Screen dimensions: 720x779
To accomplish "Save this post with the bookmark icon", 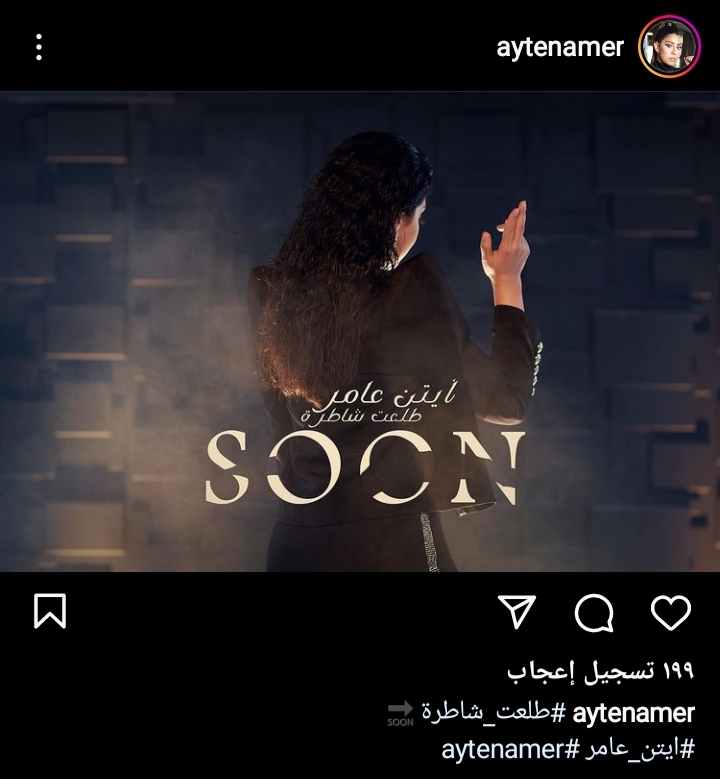I will tap(49, 611).
